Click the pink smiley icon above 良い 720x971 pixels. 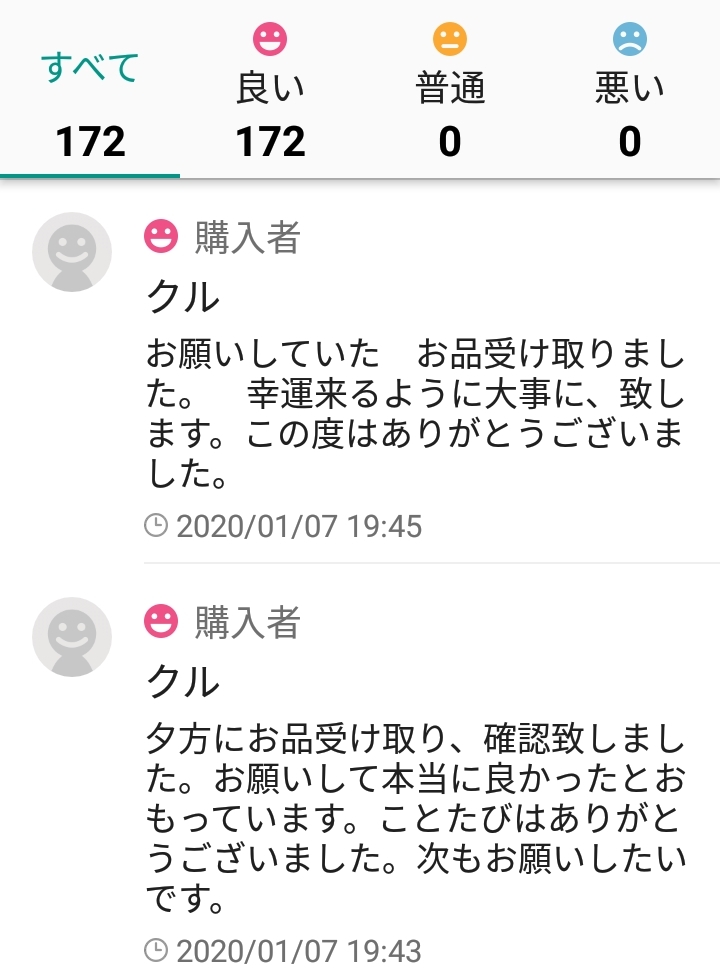point(268,38)
